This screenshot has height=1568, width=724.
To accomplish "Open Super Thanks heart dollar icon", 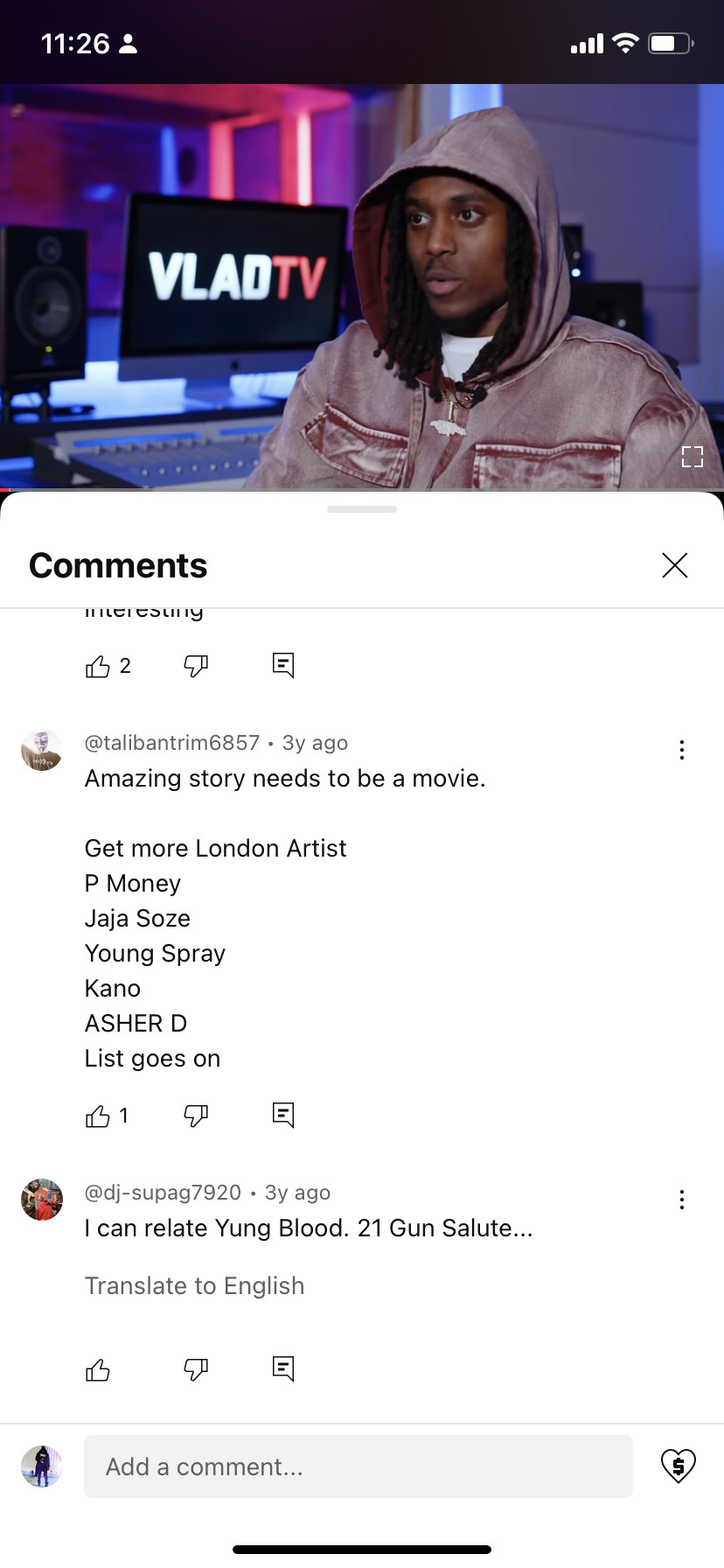I will 678,1466.
